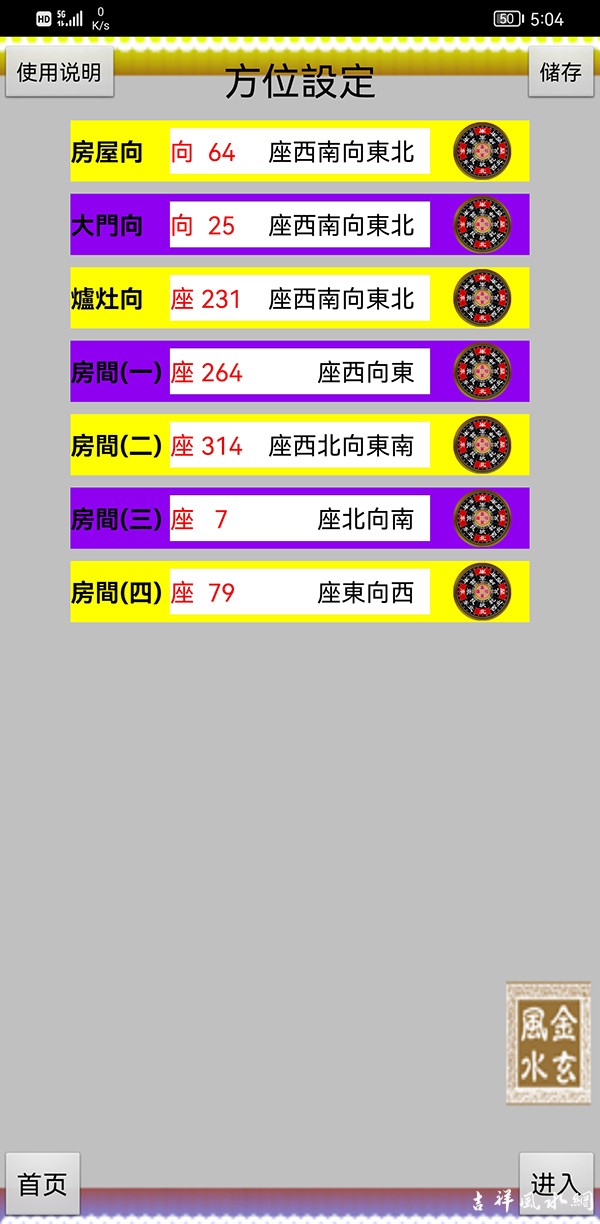Tap 进入 to proceed
Viewport: 600px width, 1224px height.
pos(555,1185)
